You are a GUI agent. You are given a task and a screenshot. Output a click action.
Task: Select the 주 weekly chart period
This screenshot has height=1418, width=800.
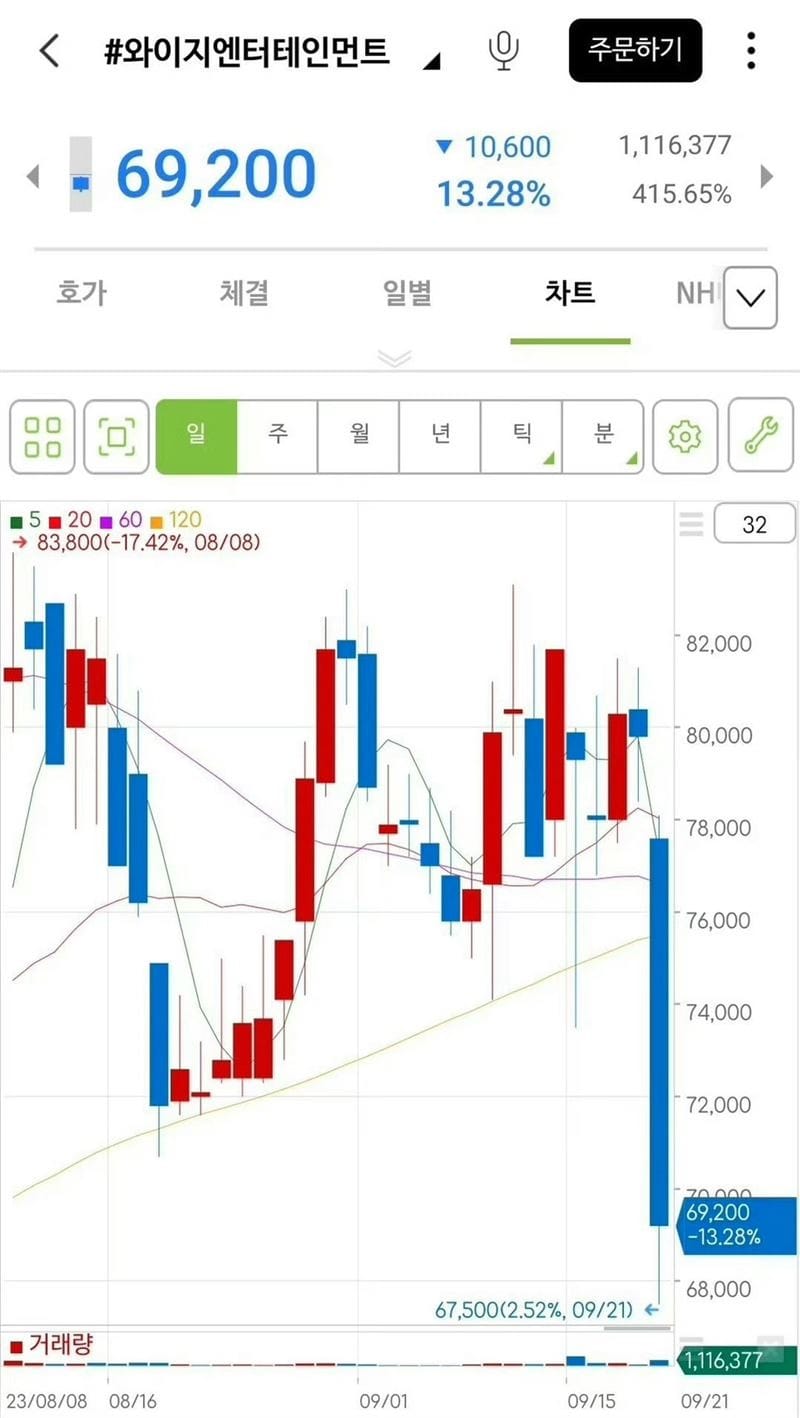[x=277, y=436]
